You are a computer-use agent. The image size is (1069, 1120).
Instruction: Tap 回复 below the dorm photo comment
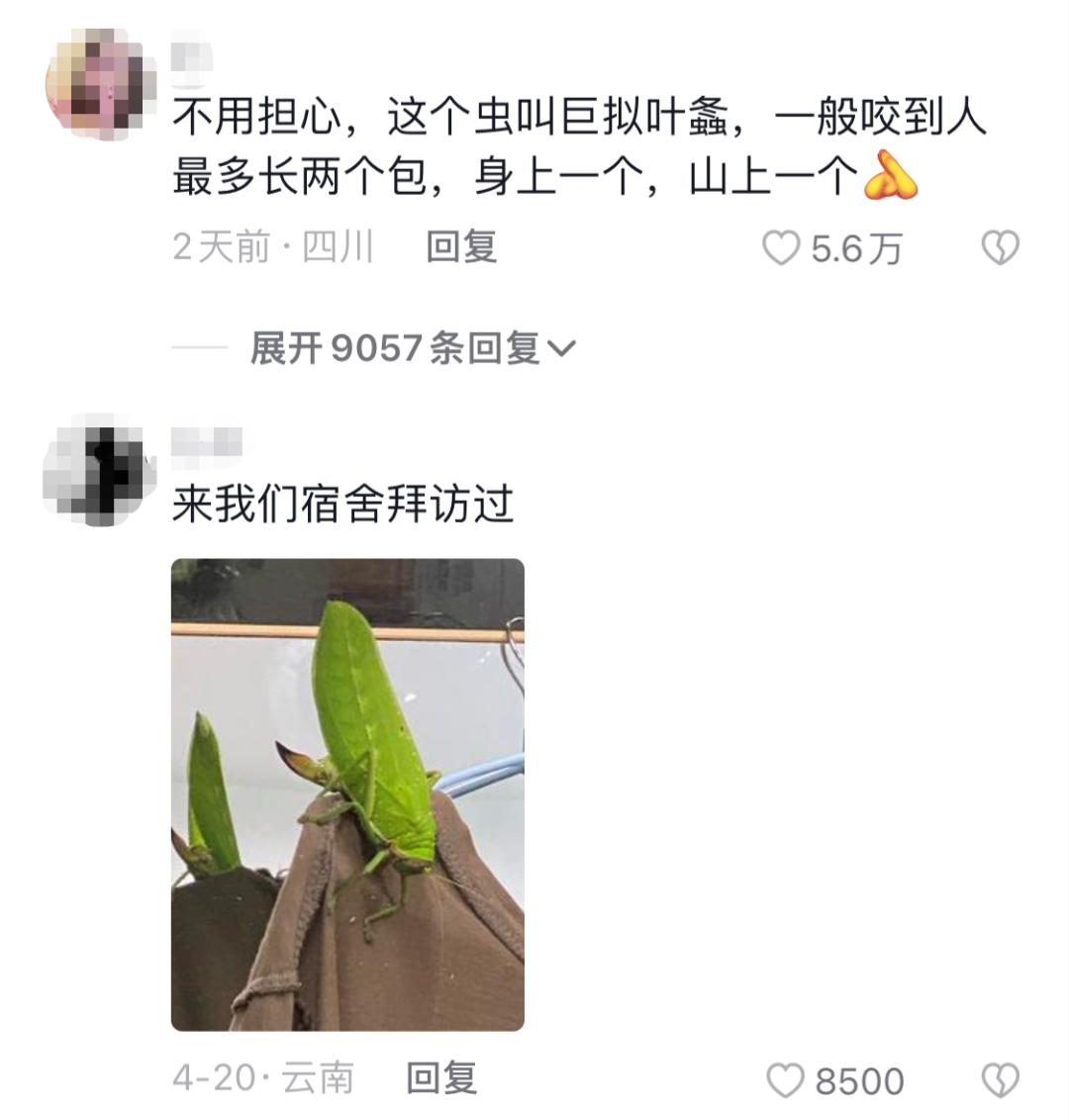click(x=443, y=1081)
